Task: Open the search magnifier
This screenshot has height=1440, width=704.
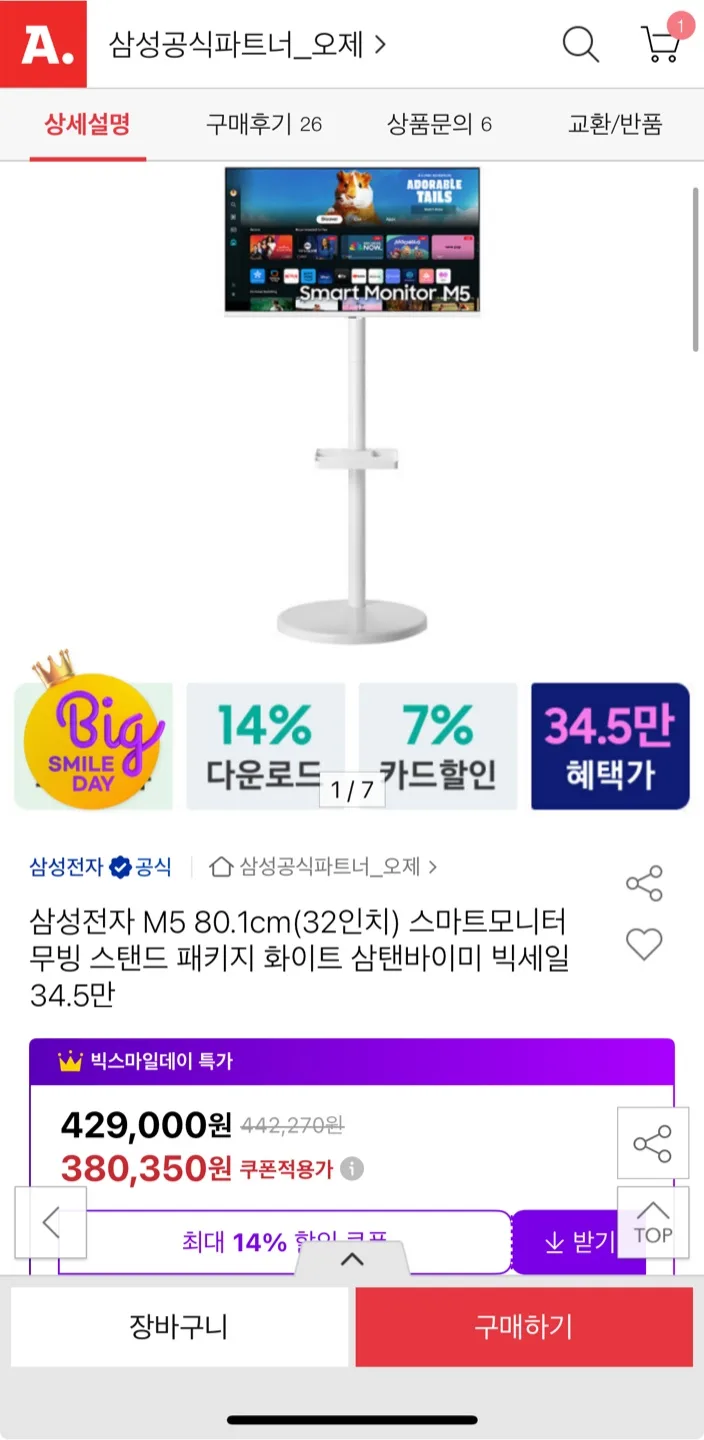Action: [580, 44]
